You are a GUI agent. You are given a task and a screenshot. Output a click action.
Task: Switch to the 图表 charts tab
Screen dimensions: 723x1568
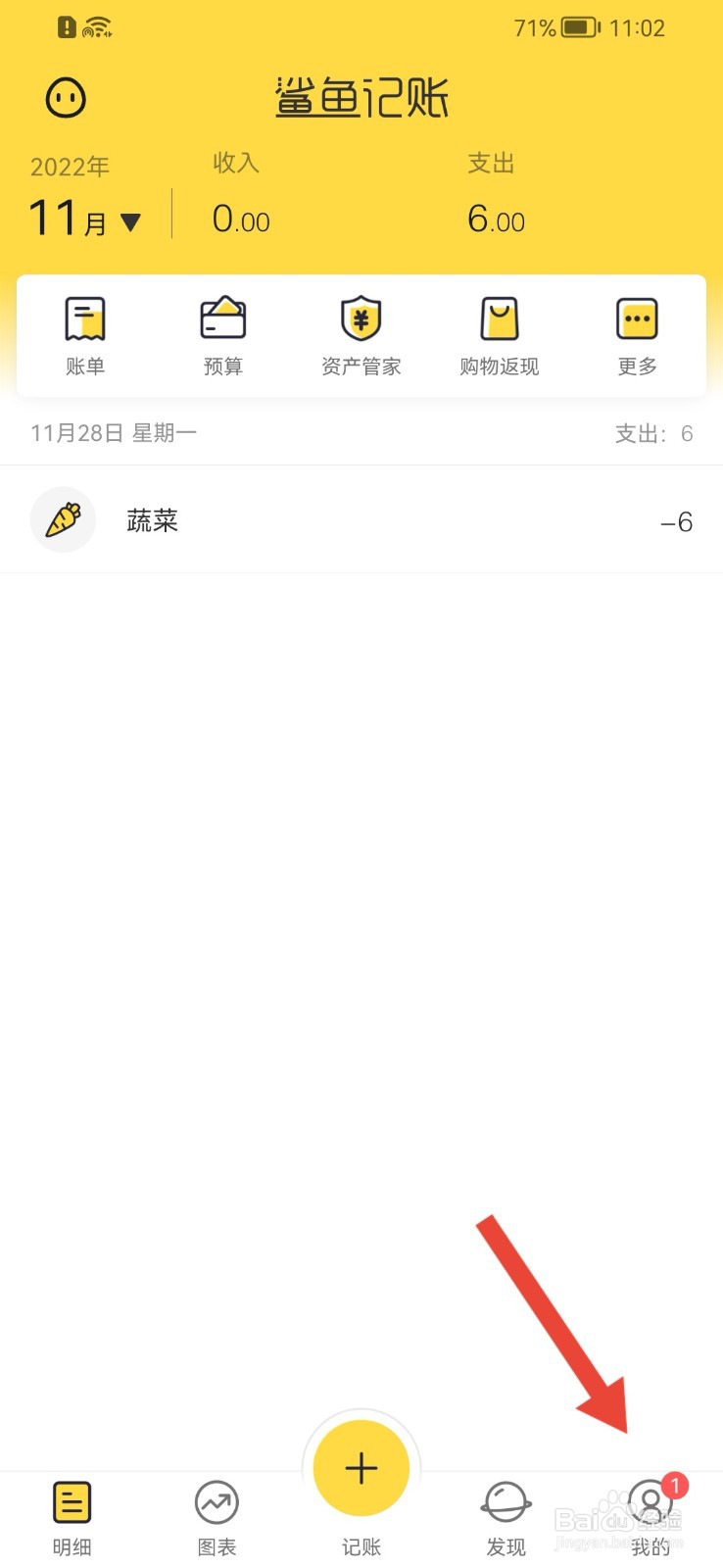click(x=217, y=1517)
